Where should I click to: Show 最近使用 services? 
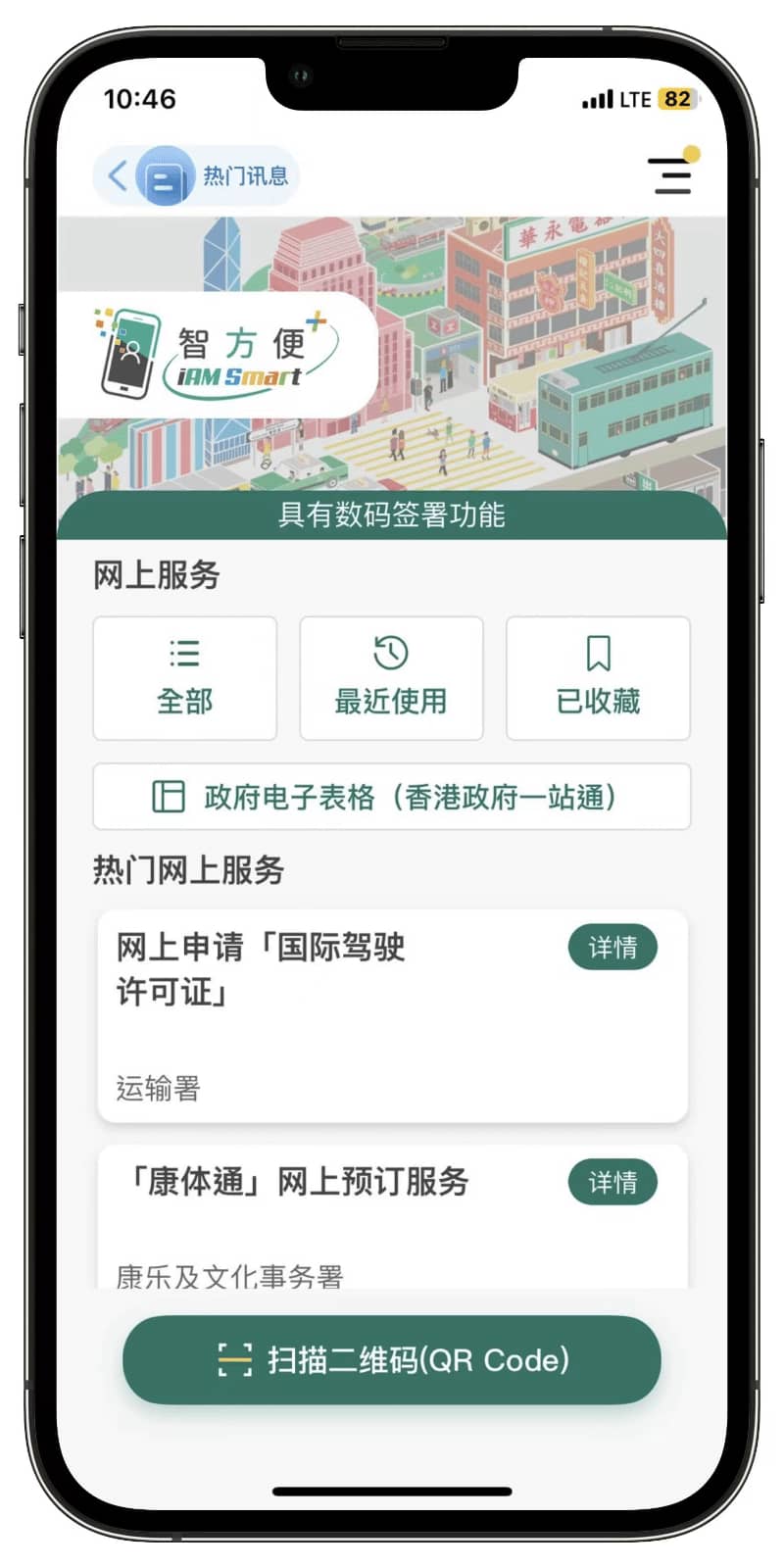click(391, 678)
